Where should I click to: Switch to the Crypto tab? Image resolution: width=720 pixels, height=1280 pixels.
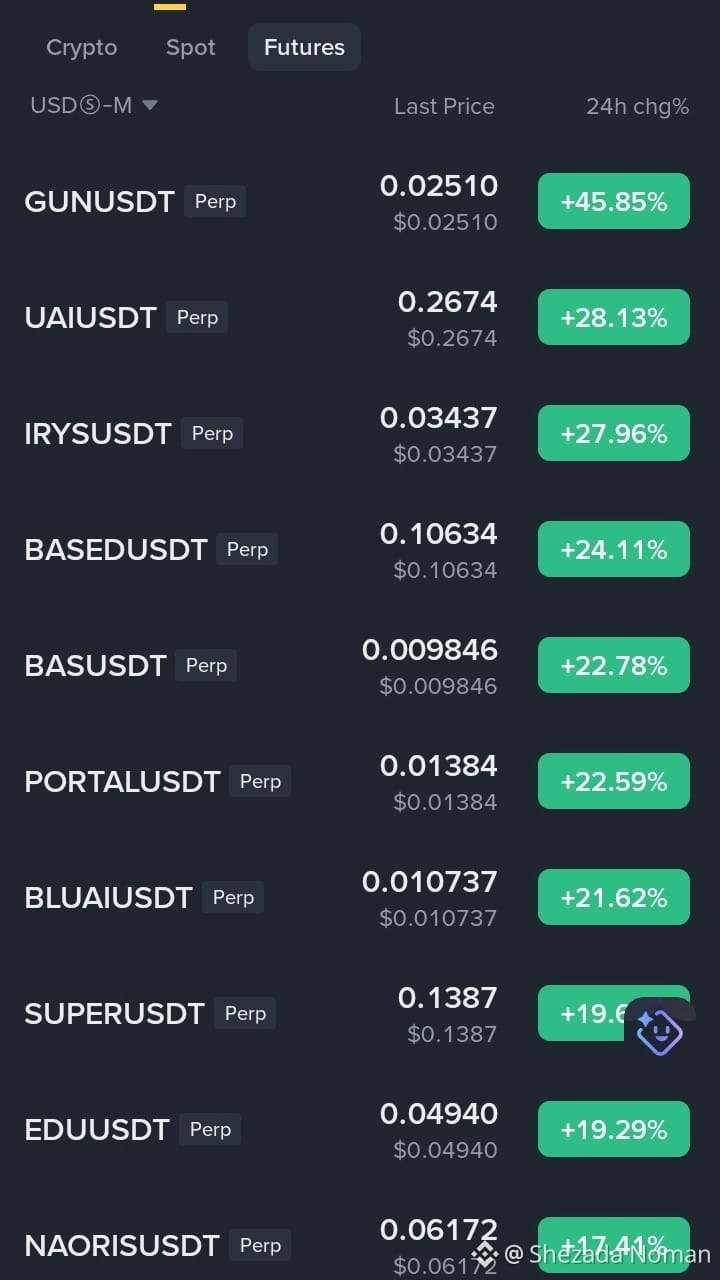click(x=82, y=47)
